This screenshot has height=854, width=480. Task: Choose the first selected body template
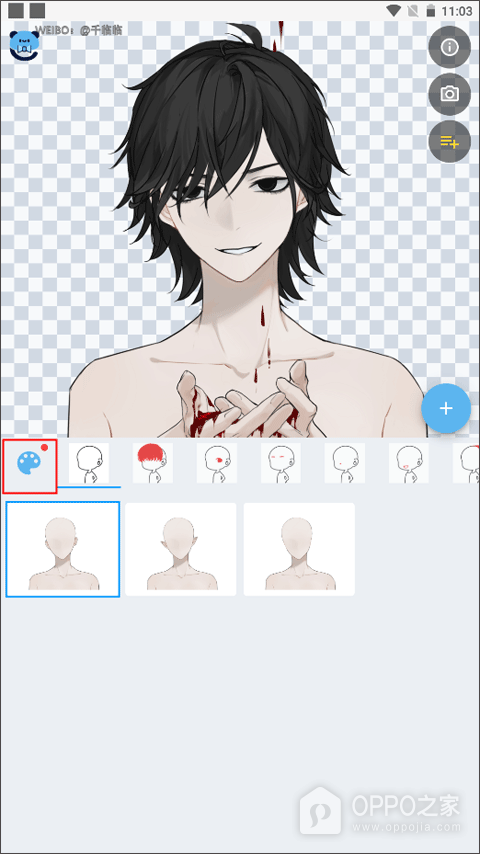pos(63,549)
